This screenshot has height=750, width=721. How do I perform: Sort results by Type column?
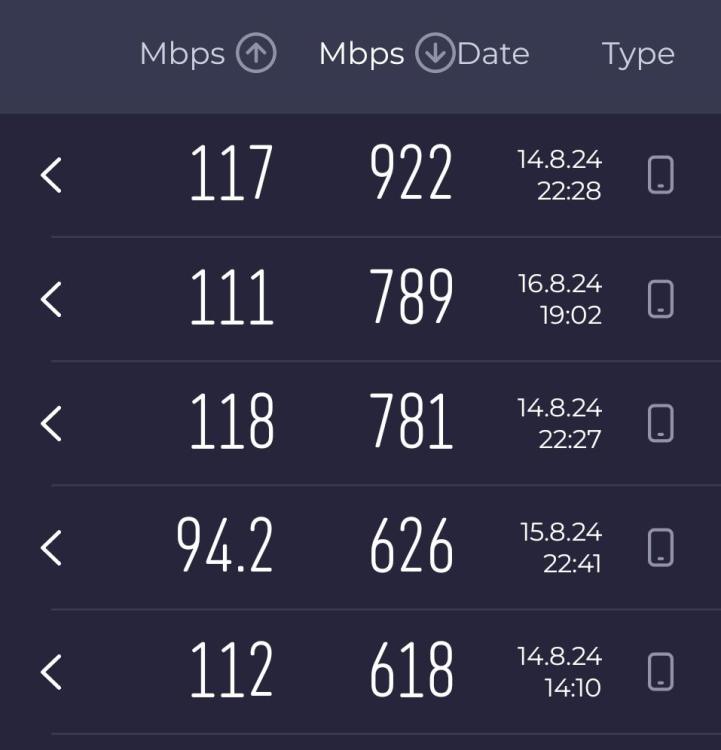click(x=638, y=54)
